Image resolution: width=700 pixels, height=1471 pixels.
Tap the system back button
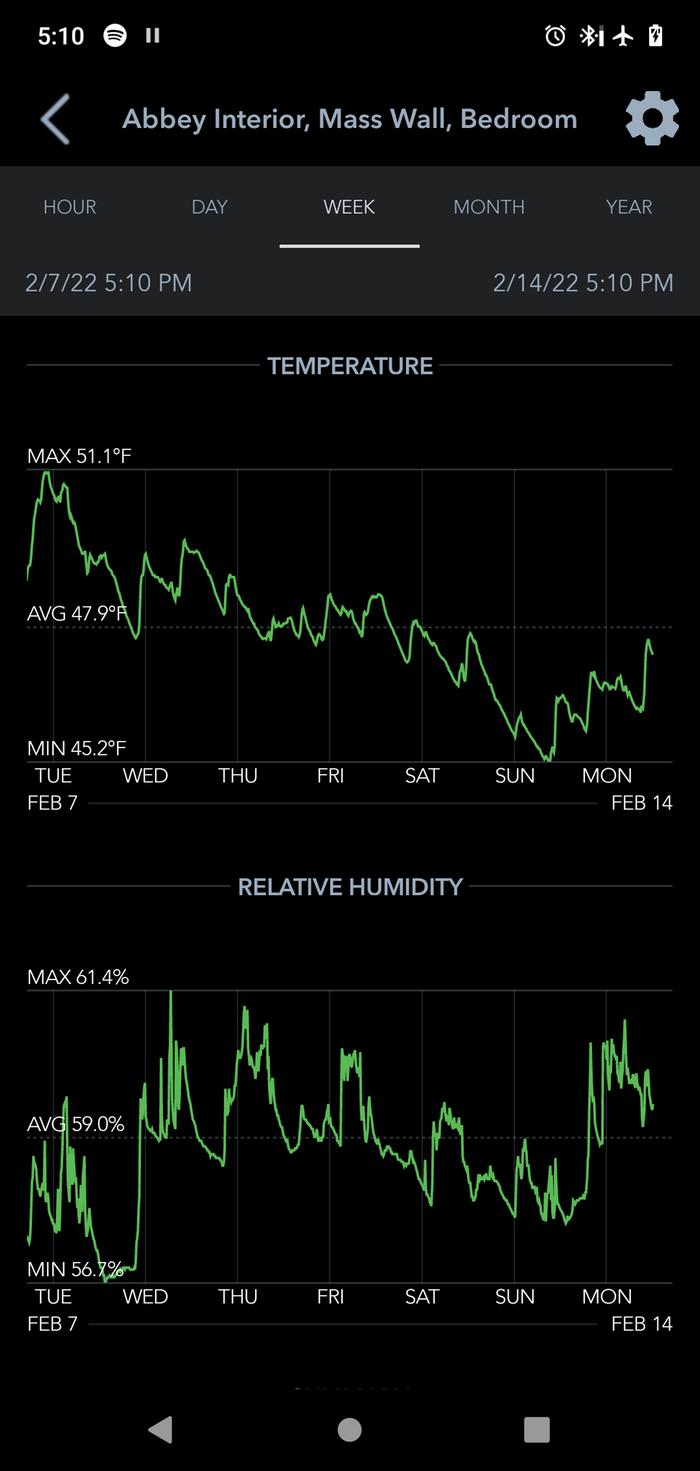[x=160, y=1429]
